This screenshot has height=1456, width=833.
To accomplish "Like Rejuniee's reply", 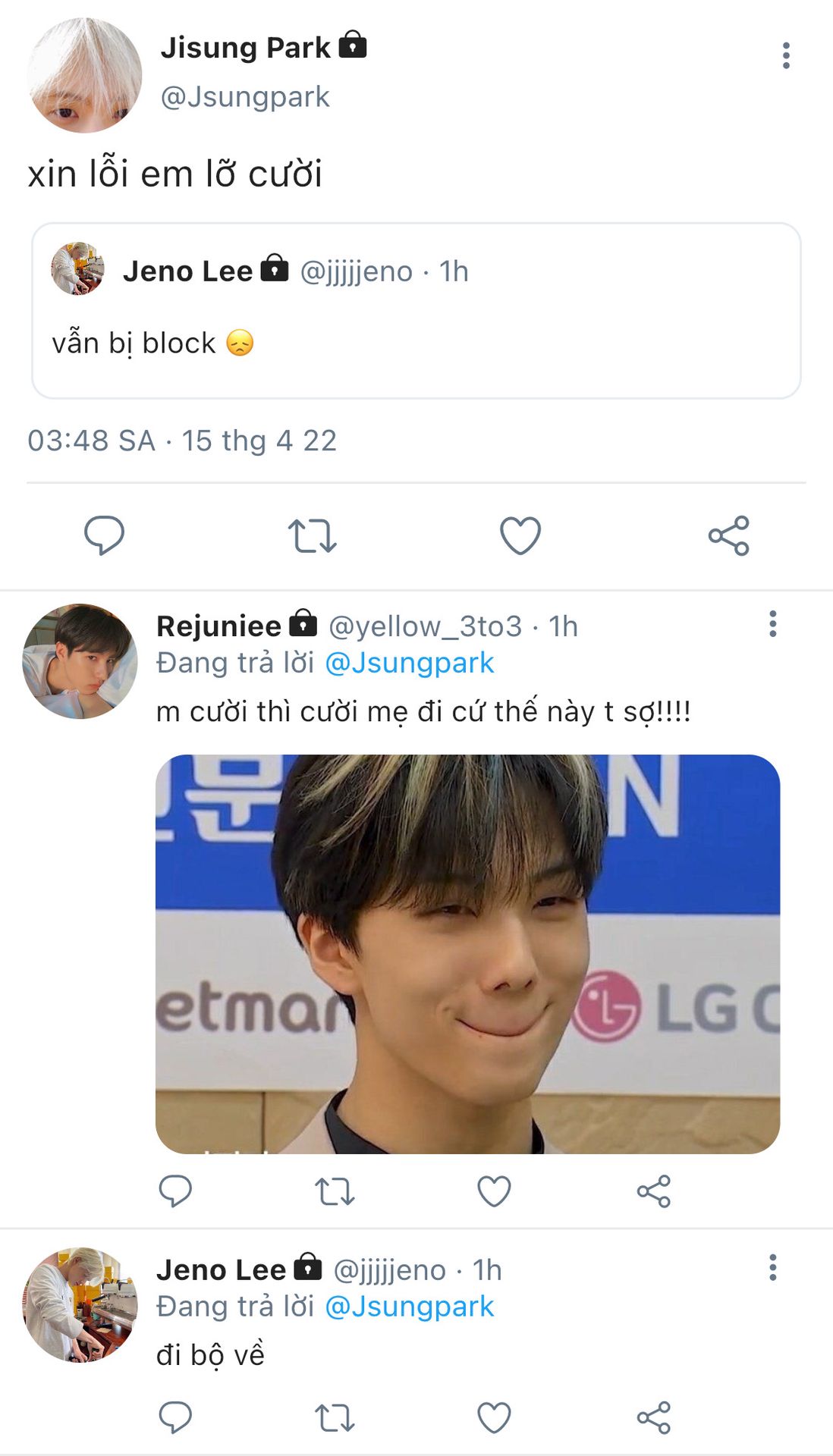I will point(494,1191).
